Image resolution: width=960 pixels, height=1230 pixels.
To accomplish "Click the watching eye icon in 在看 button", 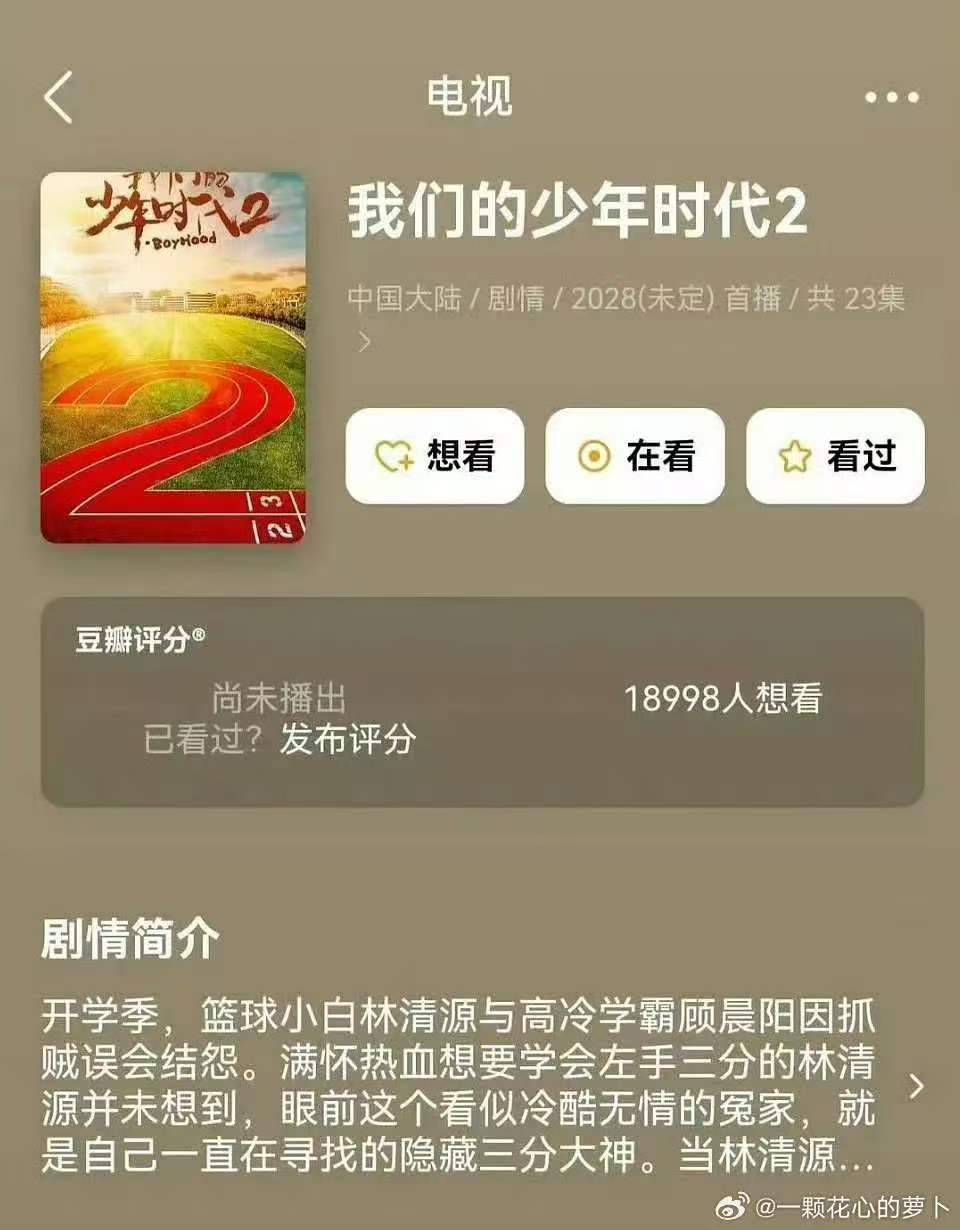I will pyautogui.click(x=595, y=456).
